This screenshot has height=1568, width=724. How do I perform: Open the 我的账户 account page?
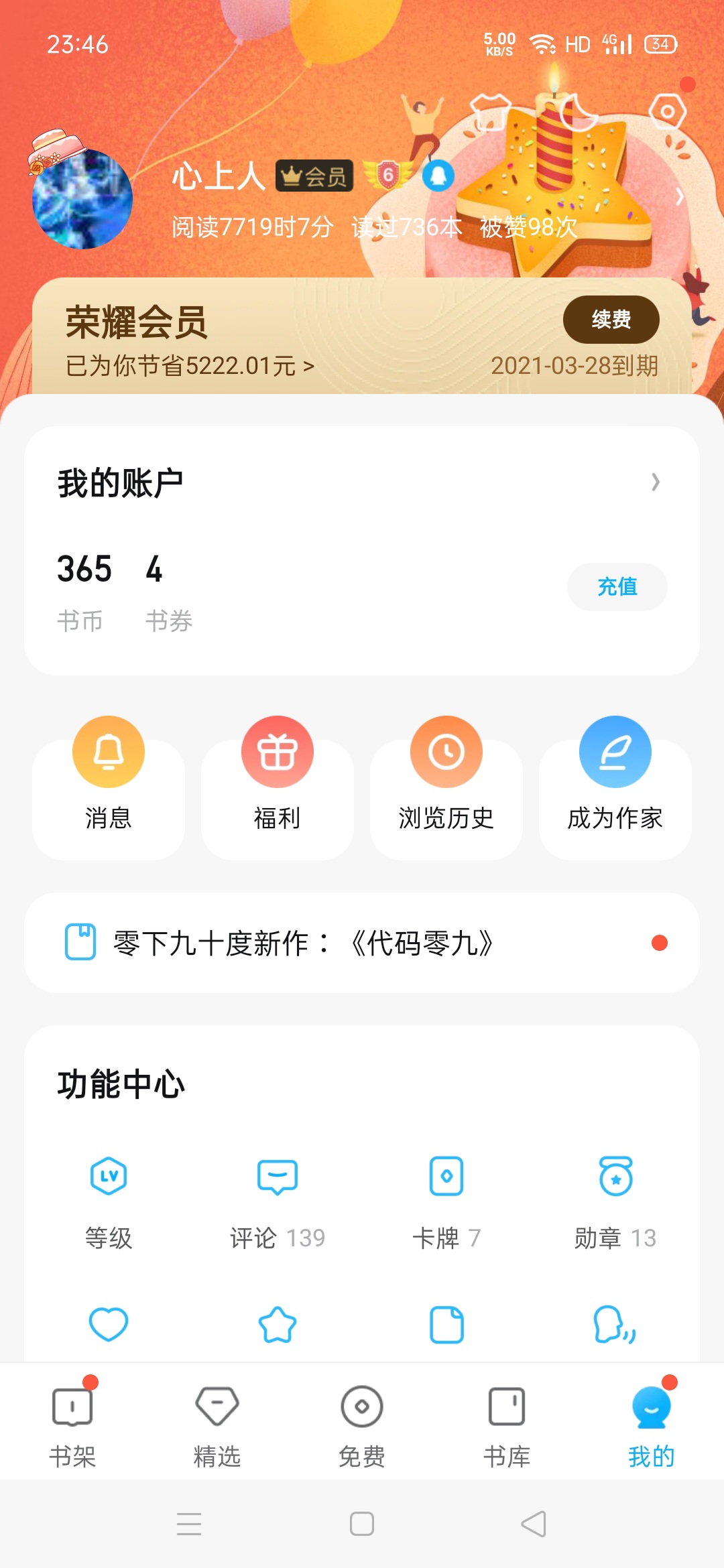[362, 482]
